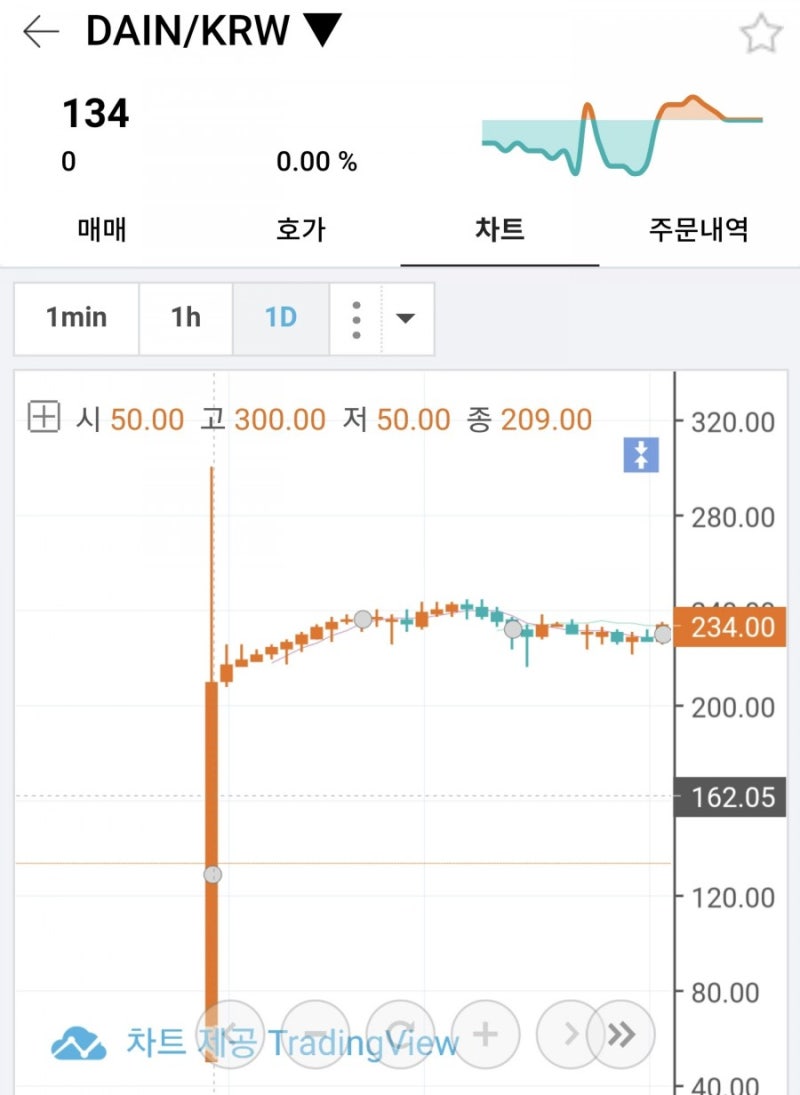Click the orange 234.00 price label
800x1095 pixels.
point(736,628)
